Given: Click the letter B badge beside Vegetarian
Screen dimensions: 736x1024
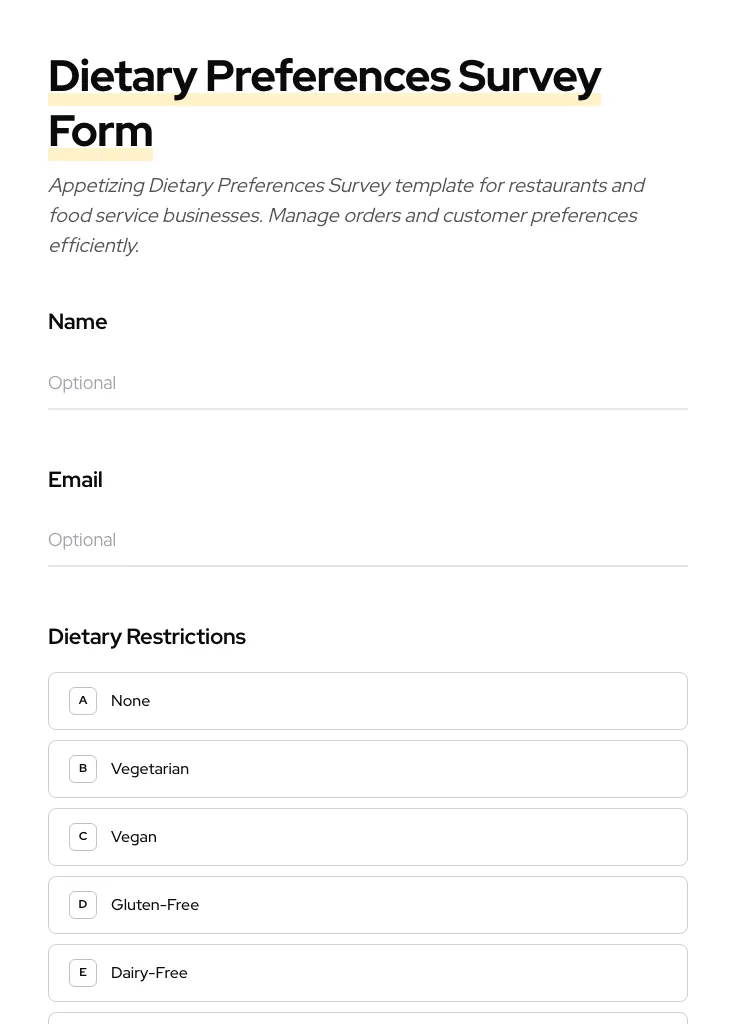Looking at the screenshot, I should (83, 768).
